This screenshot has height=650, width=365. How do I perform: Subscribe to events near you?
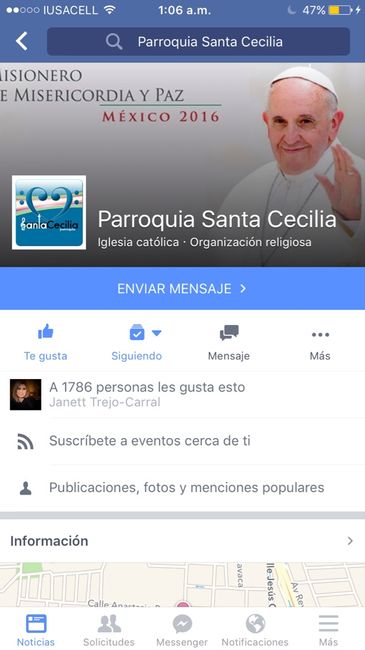(x=182, y=441)
